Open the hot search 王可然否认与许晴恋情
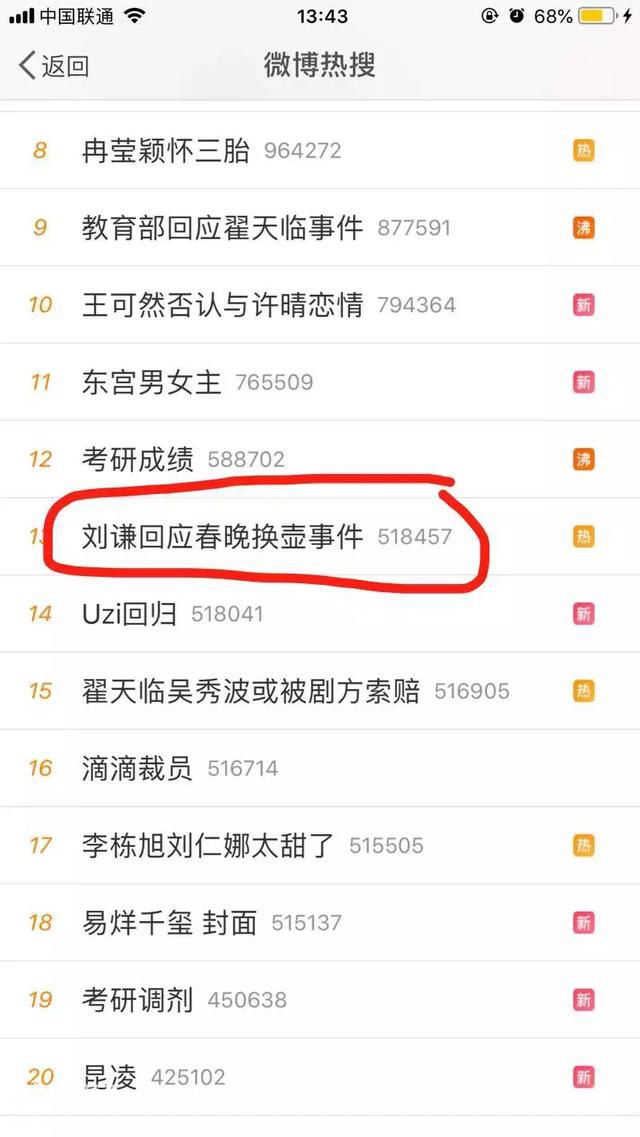The image size is (640, 1137). click(222, 305)
